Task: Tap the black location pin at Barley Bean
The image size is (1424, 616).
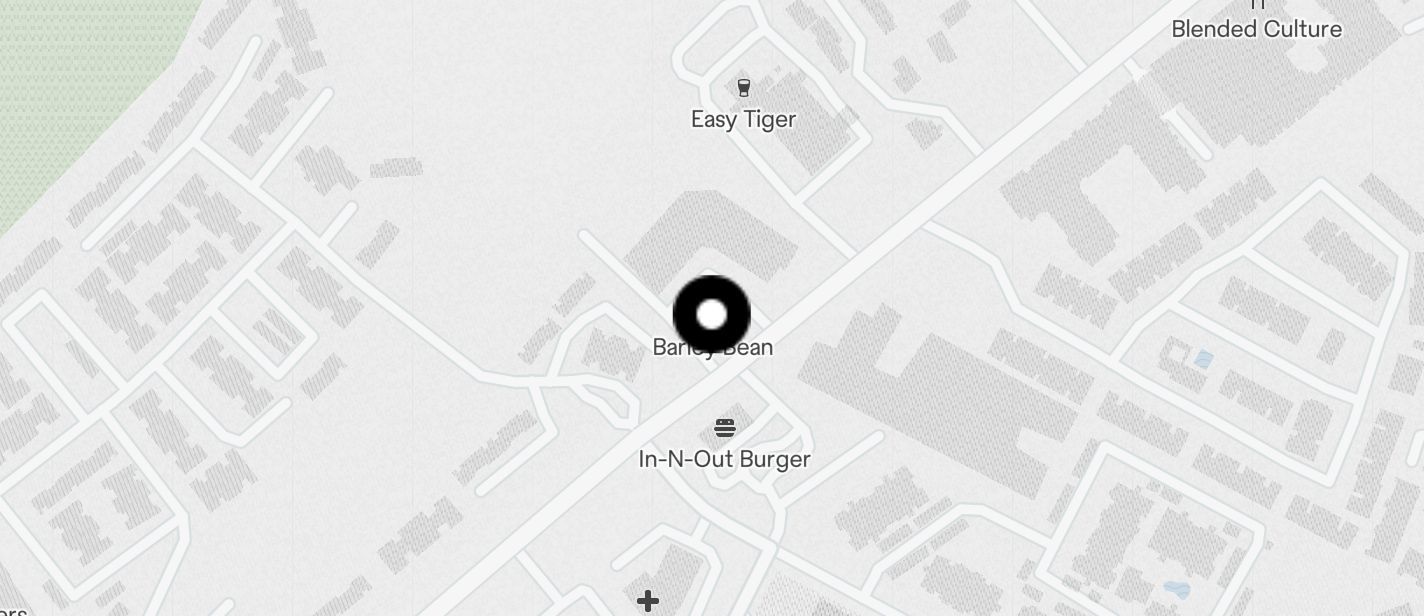Action: click(712, 315)
